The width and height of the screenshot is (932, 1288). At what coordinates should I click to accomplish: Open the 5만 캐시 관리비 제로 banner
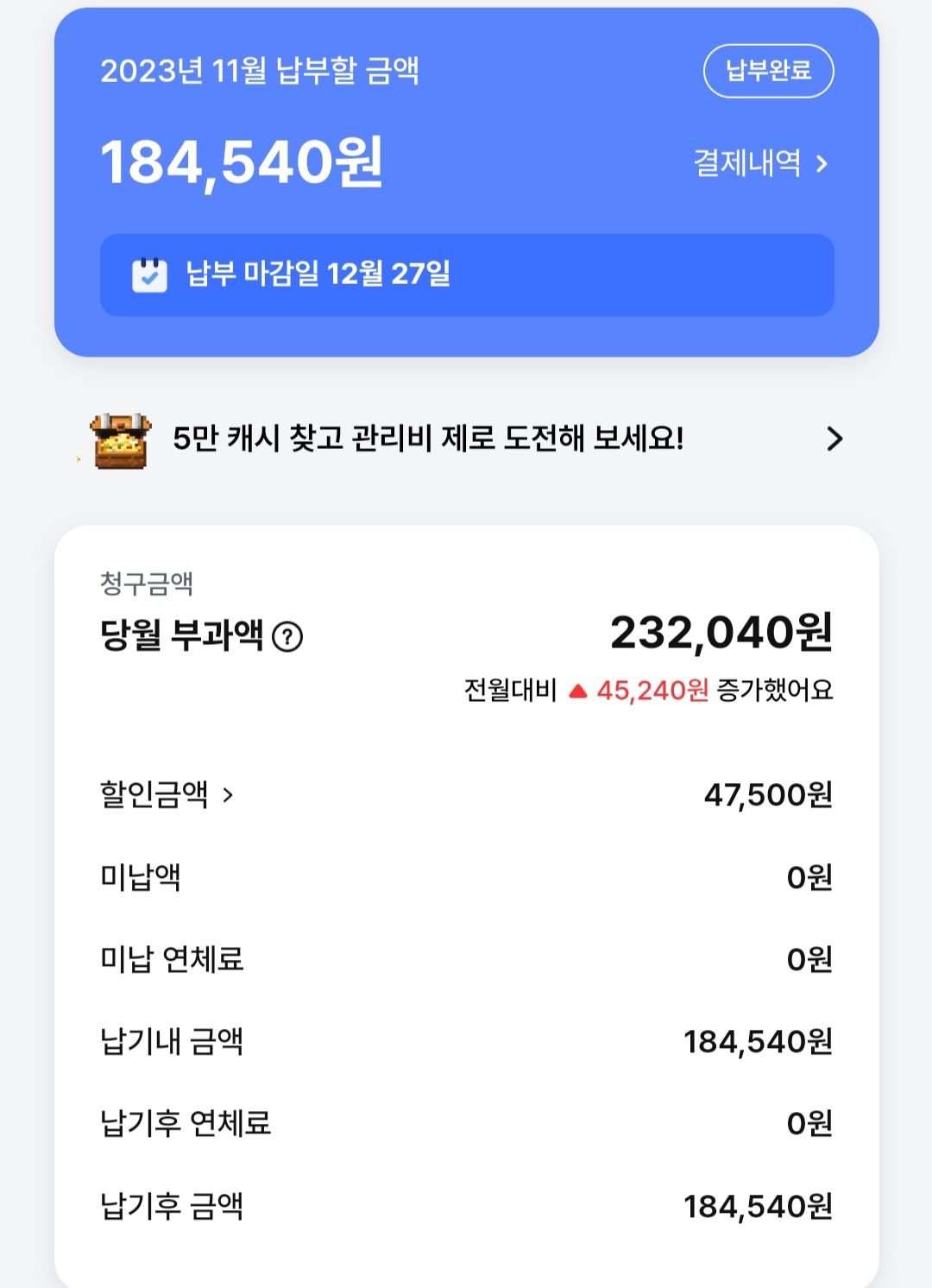(x=466, y=439)
